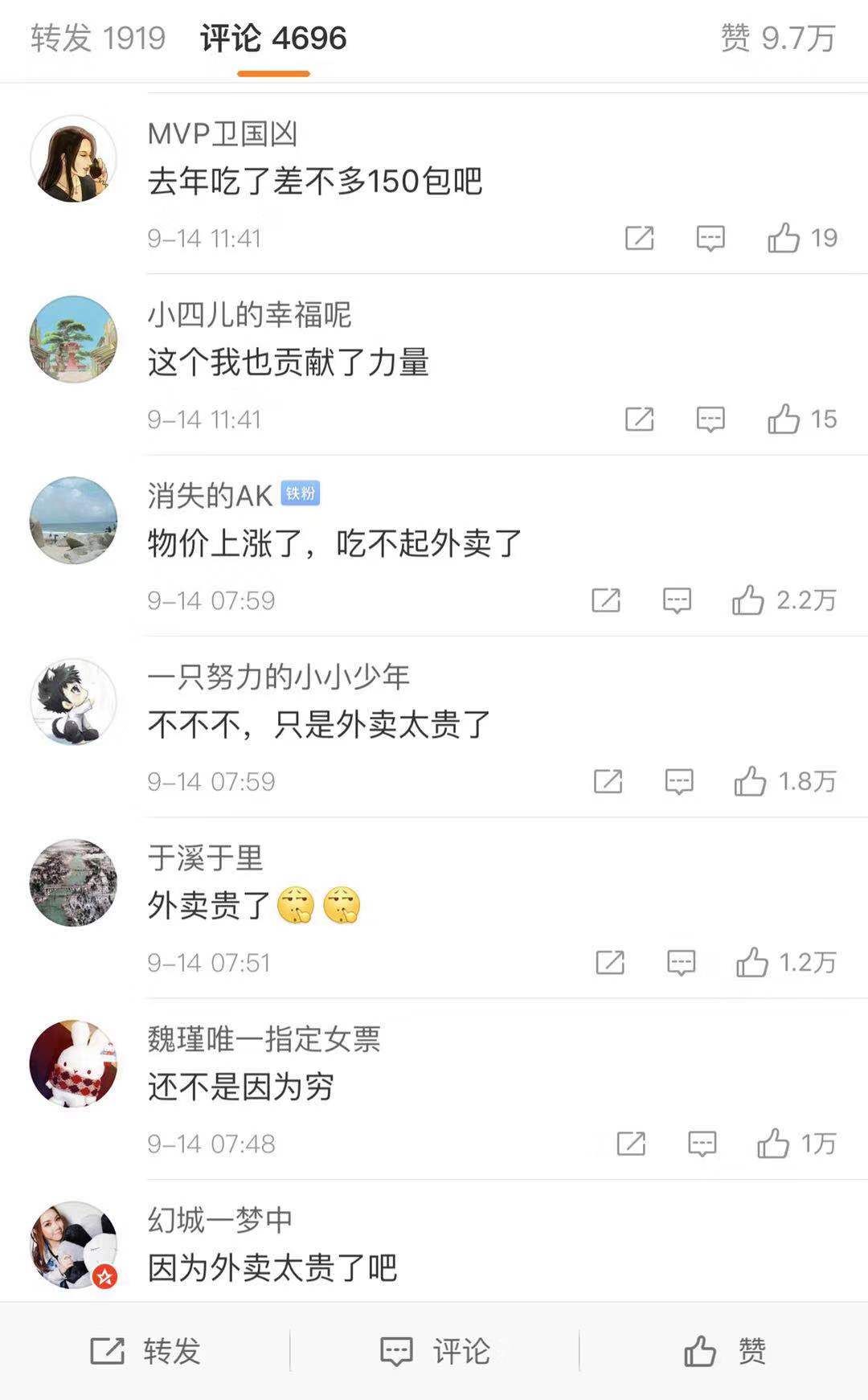The image size is (868, 1400).
Task: Switch to the 赞 9.7万 tab
Action: (x=777, y=38)
